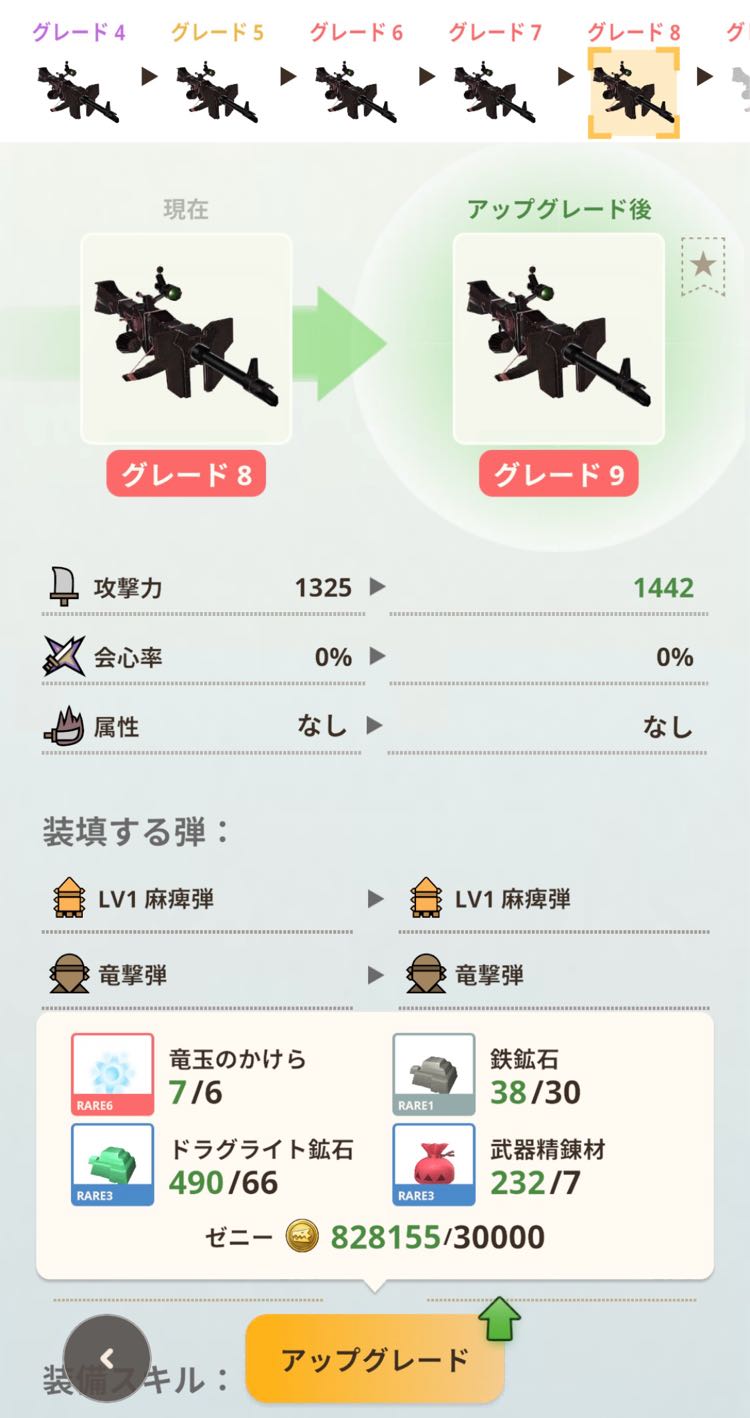View 武器精錬材 material details
This screenshot has width=750, height=1418.
coord(433,1165)
